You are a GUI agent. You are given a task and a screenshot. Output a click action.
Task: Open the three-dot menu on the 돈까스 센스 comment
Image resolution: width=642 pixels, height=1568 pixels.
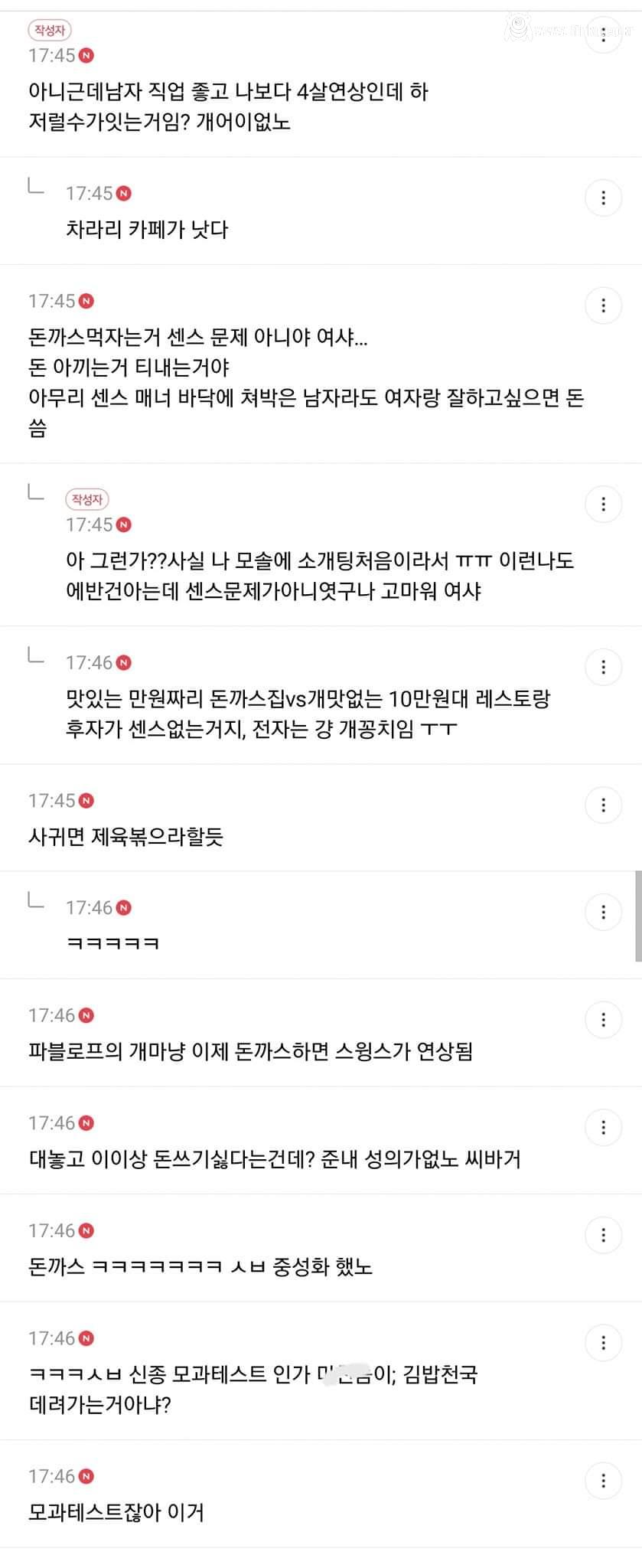point(605,305)
